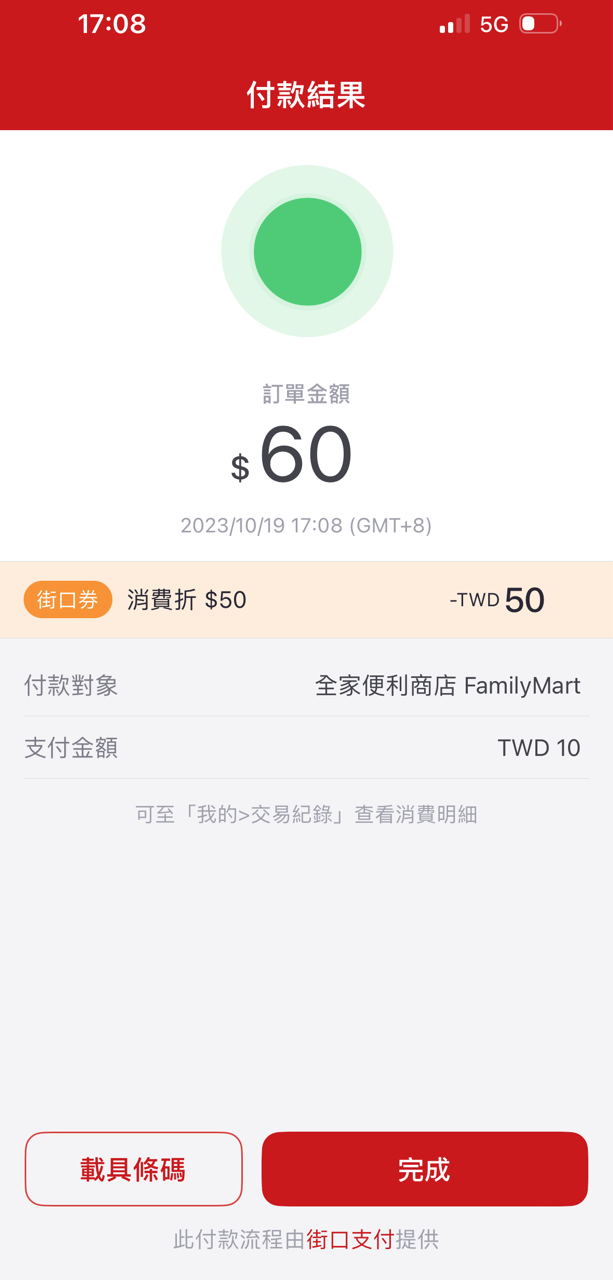Image resolution: width=613 pixels, height=1280 pixels.
Task: Tap the 載具條碼 button
Action: pyautogui.click(x=134, y=1169)
